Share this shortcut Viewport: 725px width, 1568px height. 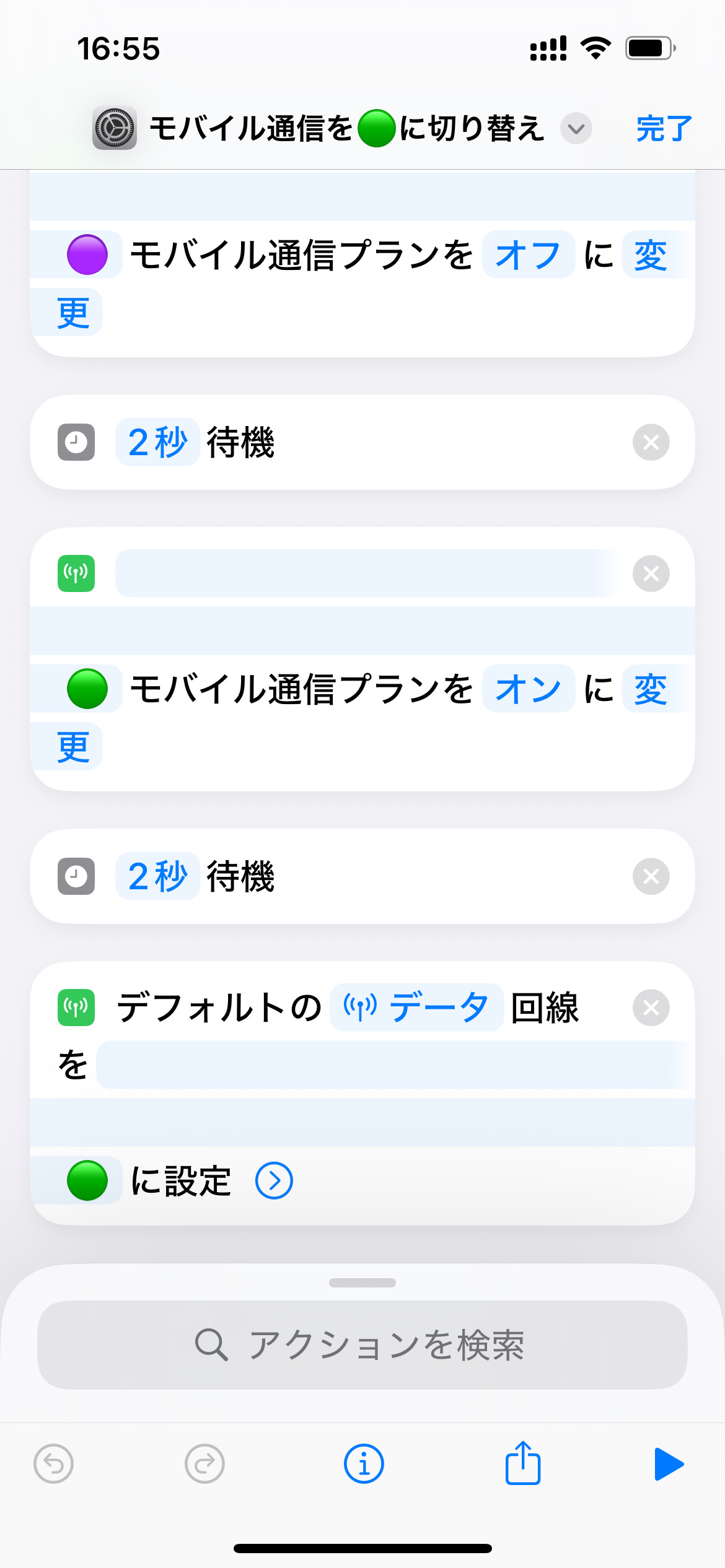523,1463
